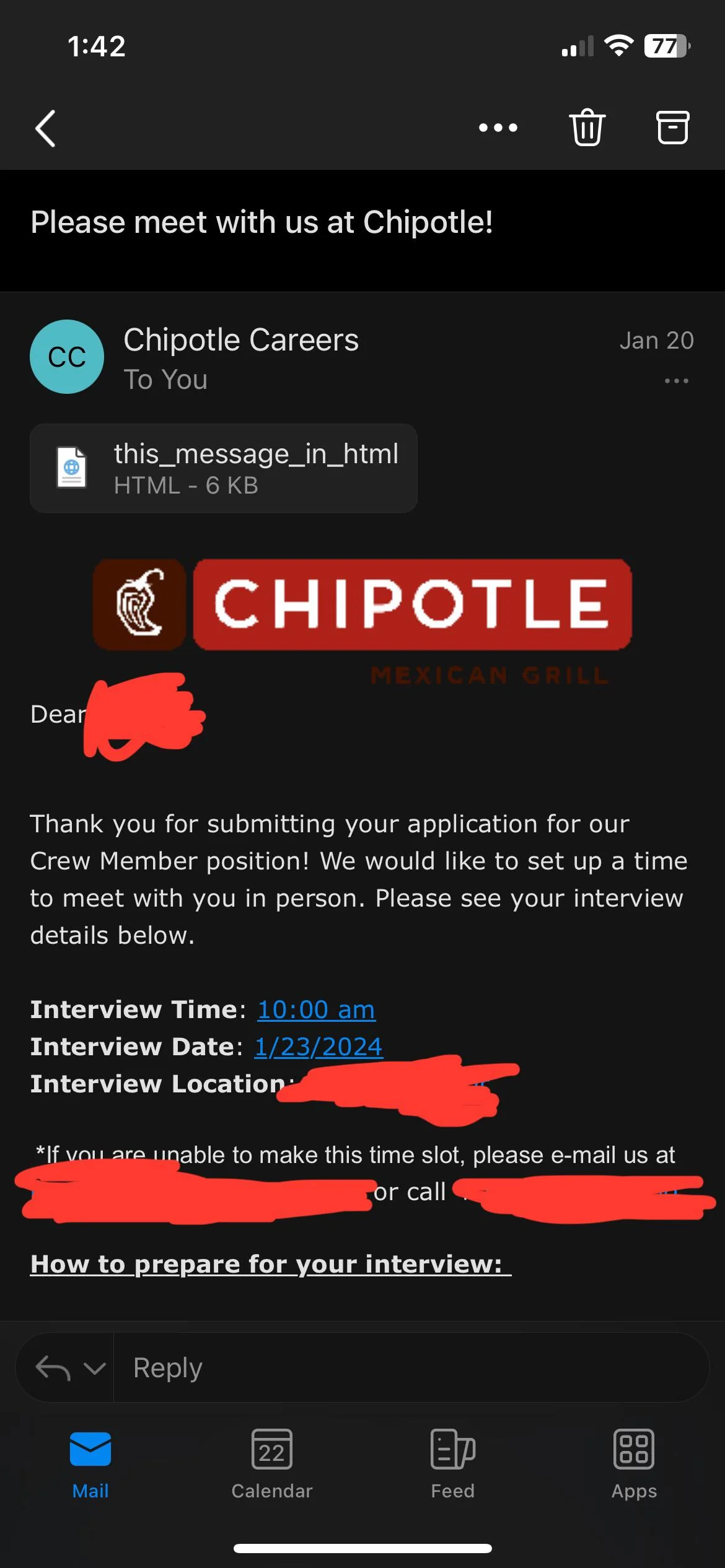Tap the Wi-Fi icon in the status bar
Image resolution: width=725 pixels, height=1568 pixels.
pyautogui.click(x=617, y=45)
